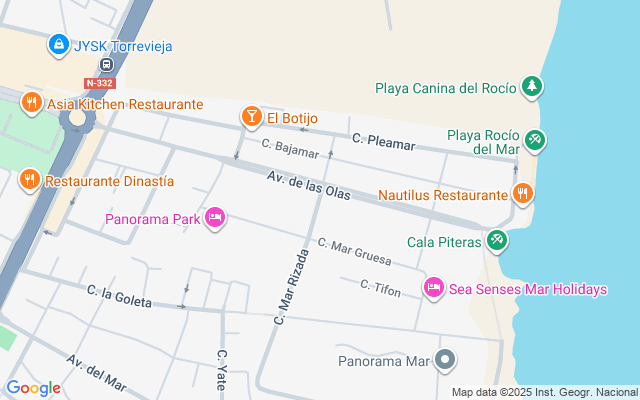640x400 pixels.
Task: Open the Google logo link
Action: (x=33, y=388)
